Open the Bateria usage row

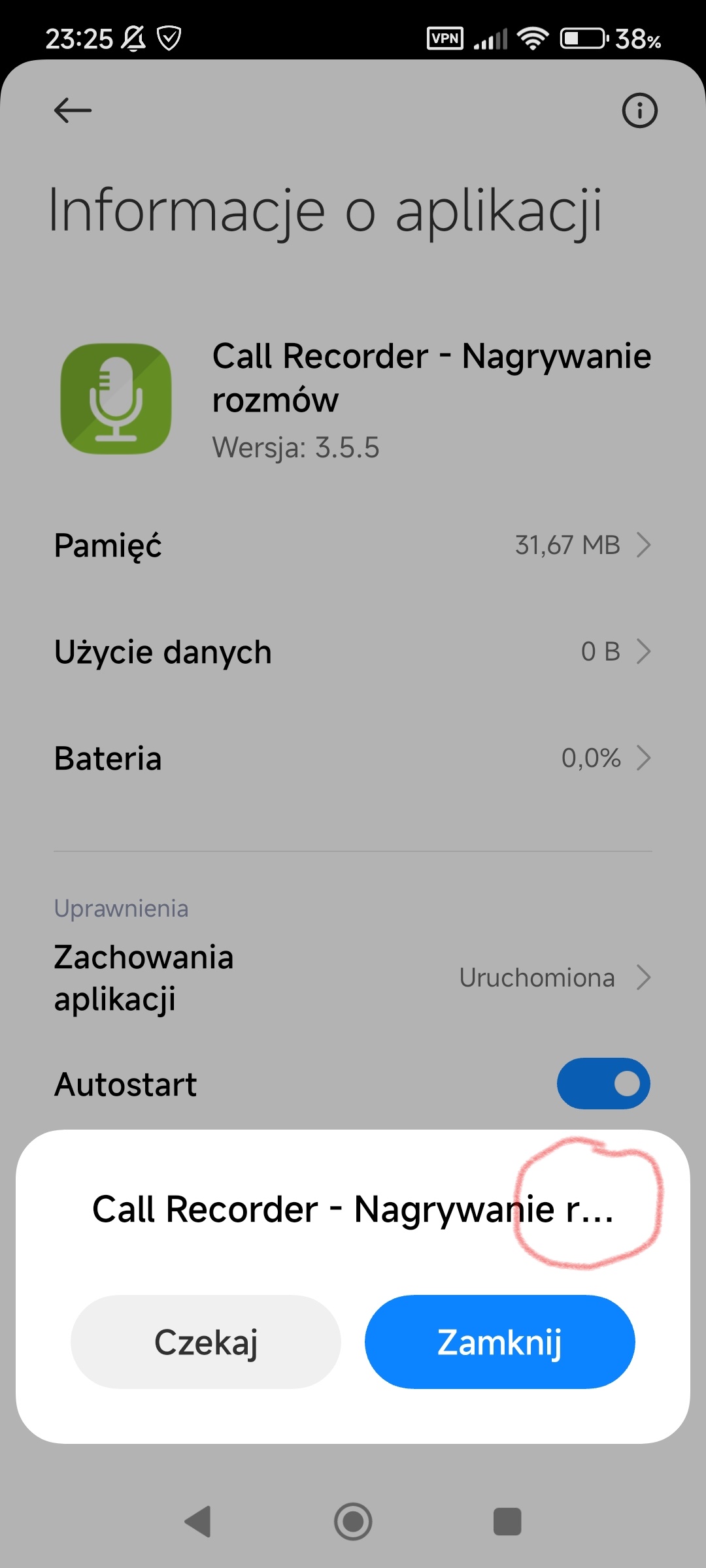pos(353,759)
